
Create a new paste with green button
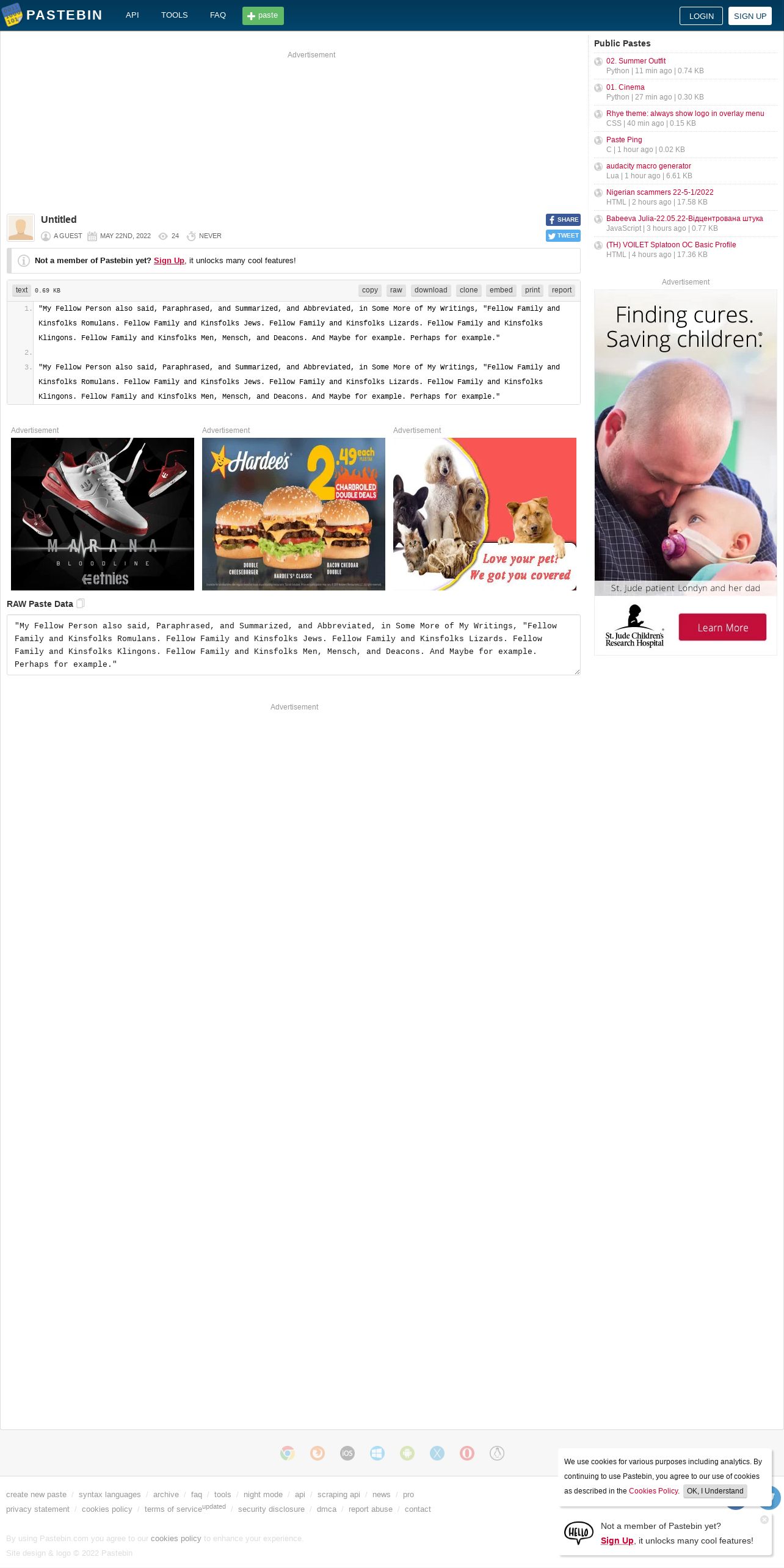[x=263, y=16]
